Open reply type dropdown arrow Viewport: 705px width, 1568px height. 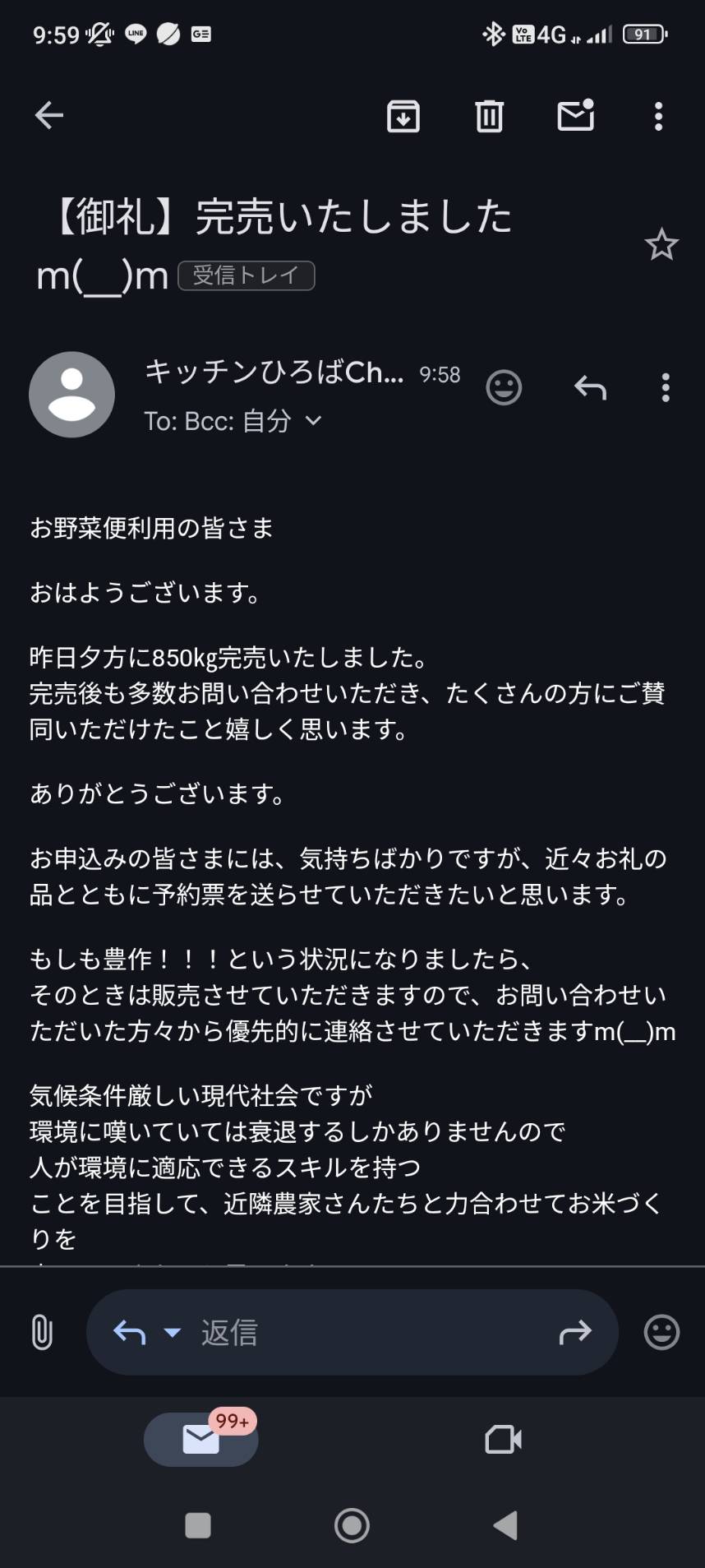tap(172, 1332)
